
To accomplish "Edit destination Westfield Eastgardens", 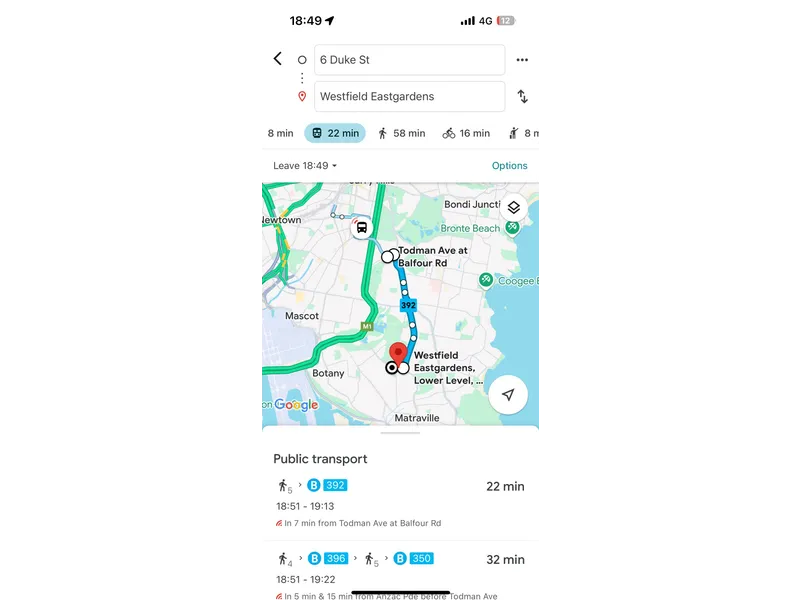I will coord(409,97).
